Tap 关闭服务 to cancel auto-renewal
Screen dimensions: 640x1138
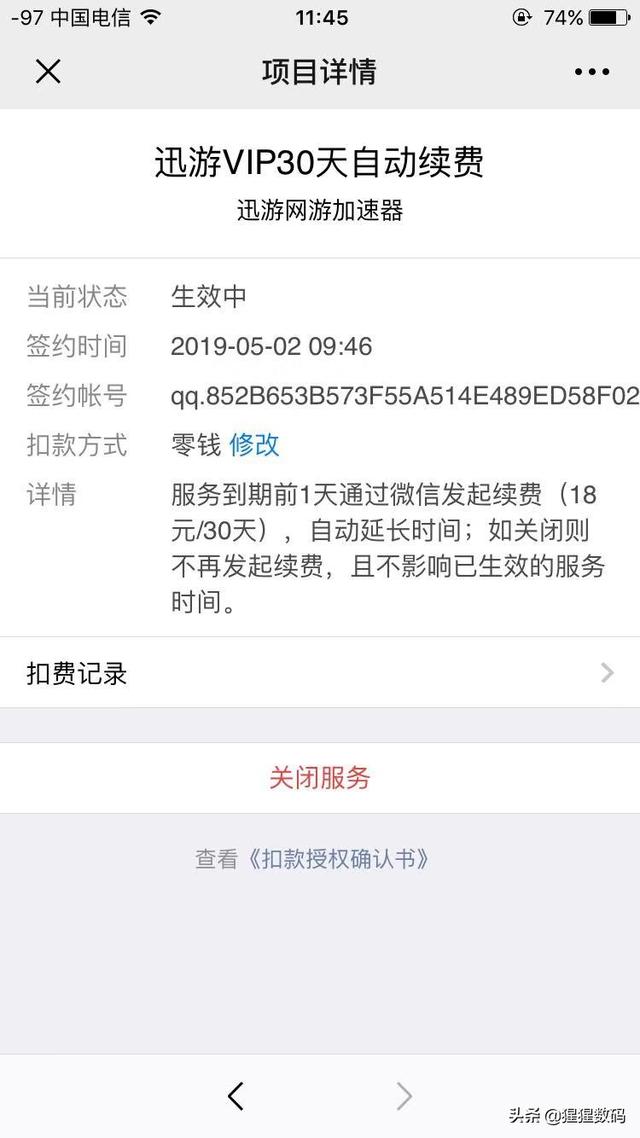point(320,777)
